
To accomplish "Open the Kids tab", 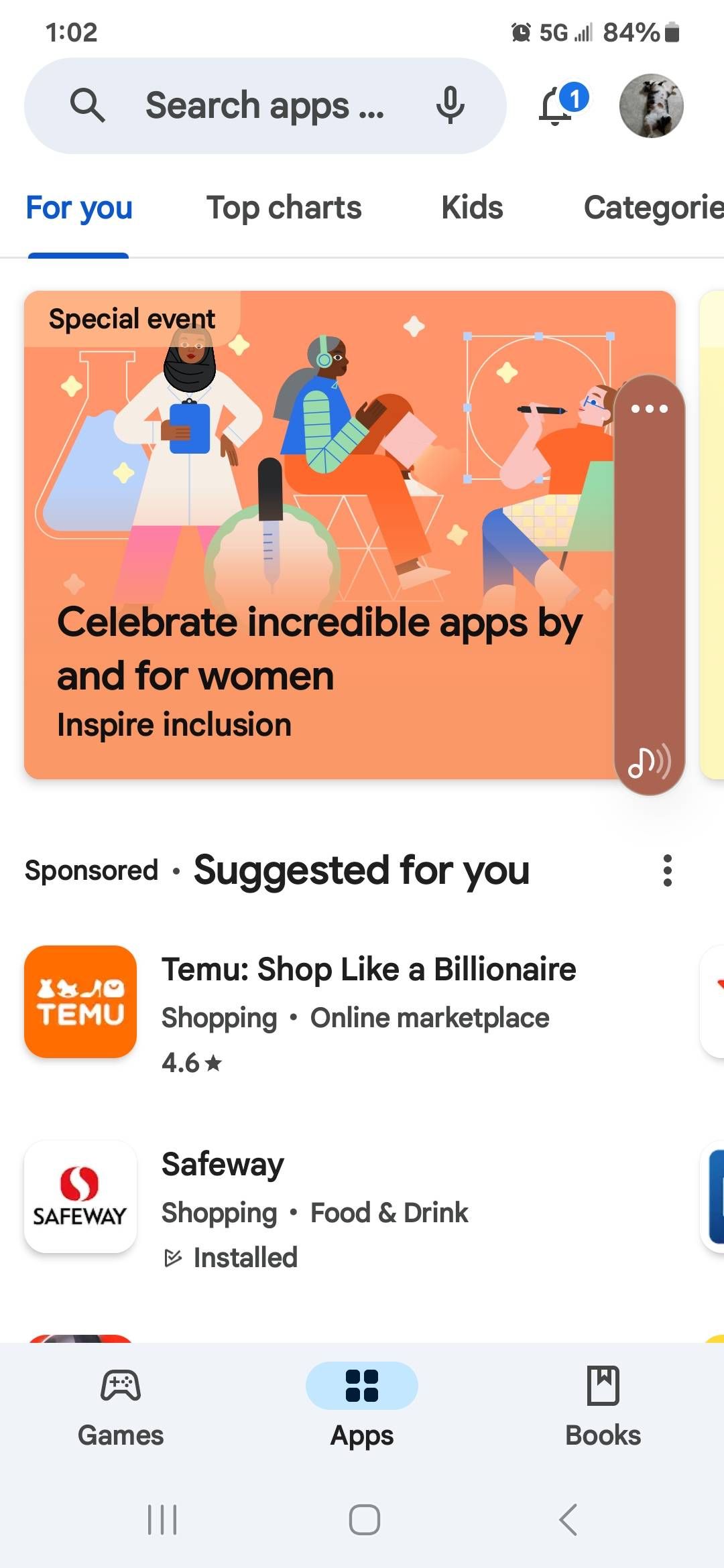I will point(472,208).
